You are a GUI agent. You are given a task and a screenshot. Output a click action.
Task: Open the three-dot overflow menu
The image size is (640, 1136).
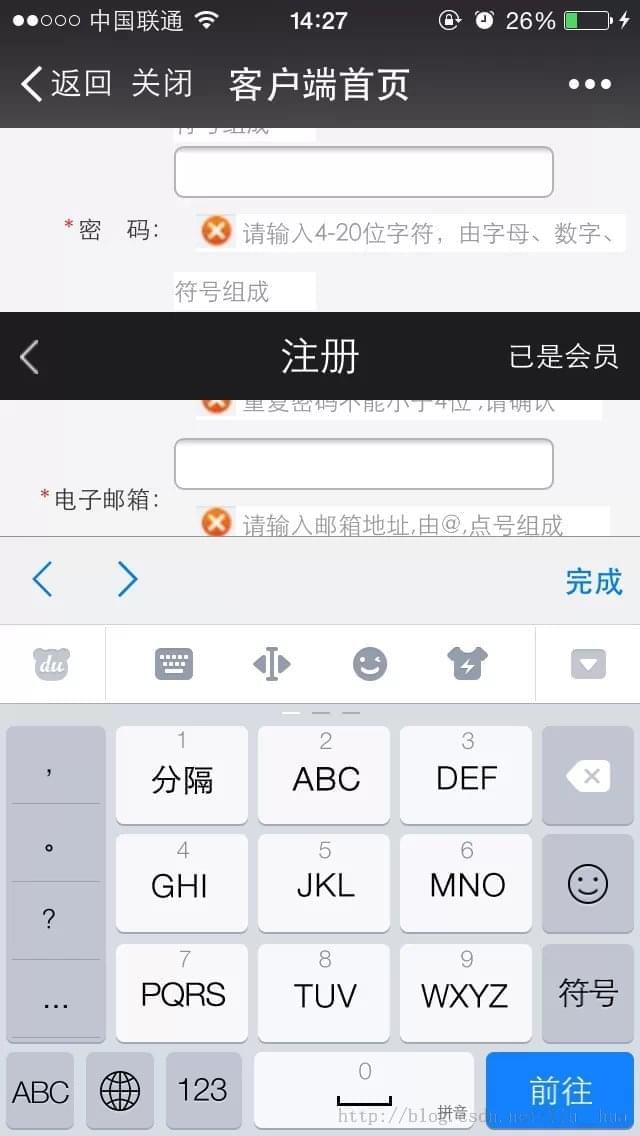click(x=589, y=84)
